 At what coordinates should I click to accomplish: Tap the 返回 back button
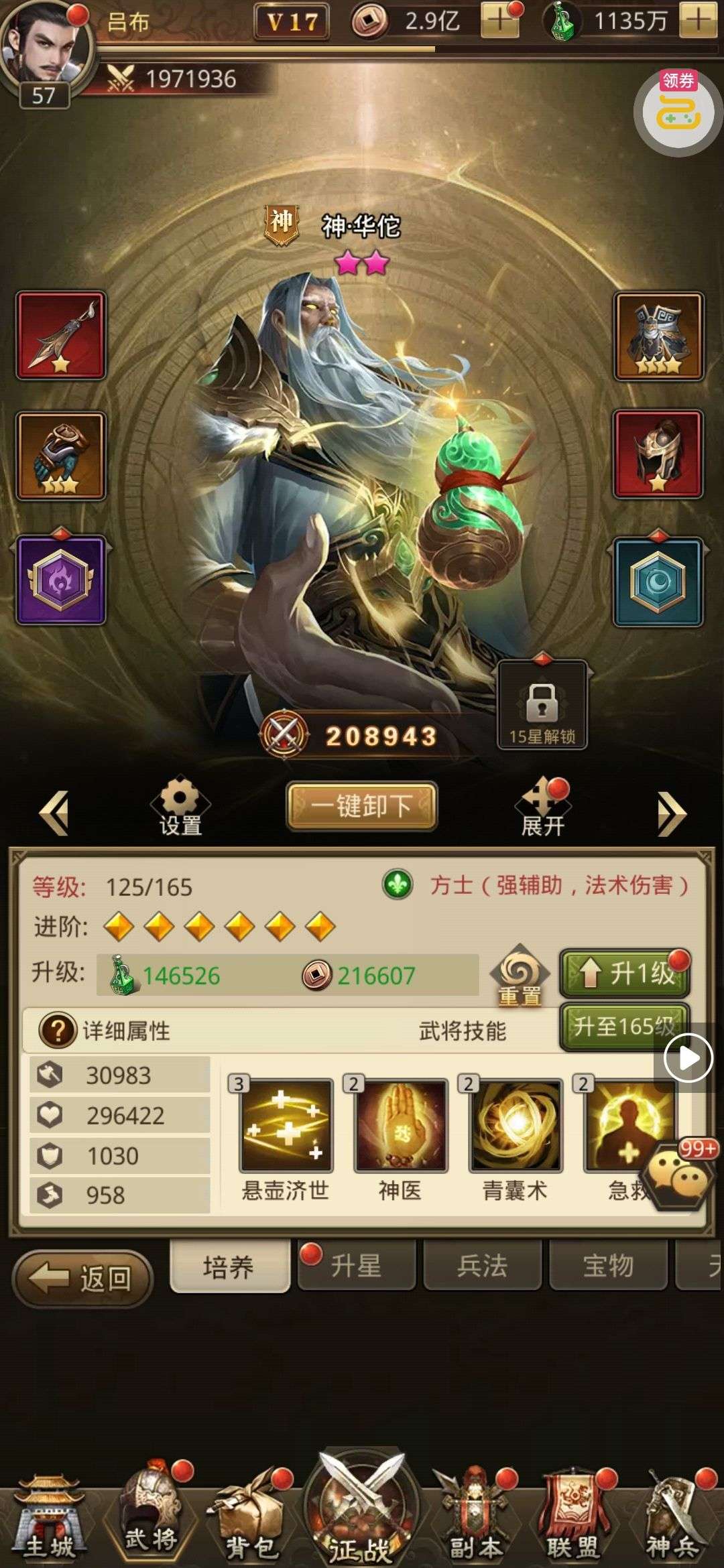(x=82, y=1279)
